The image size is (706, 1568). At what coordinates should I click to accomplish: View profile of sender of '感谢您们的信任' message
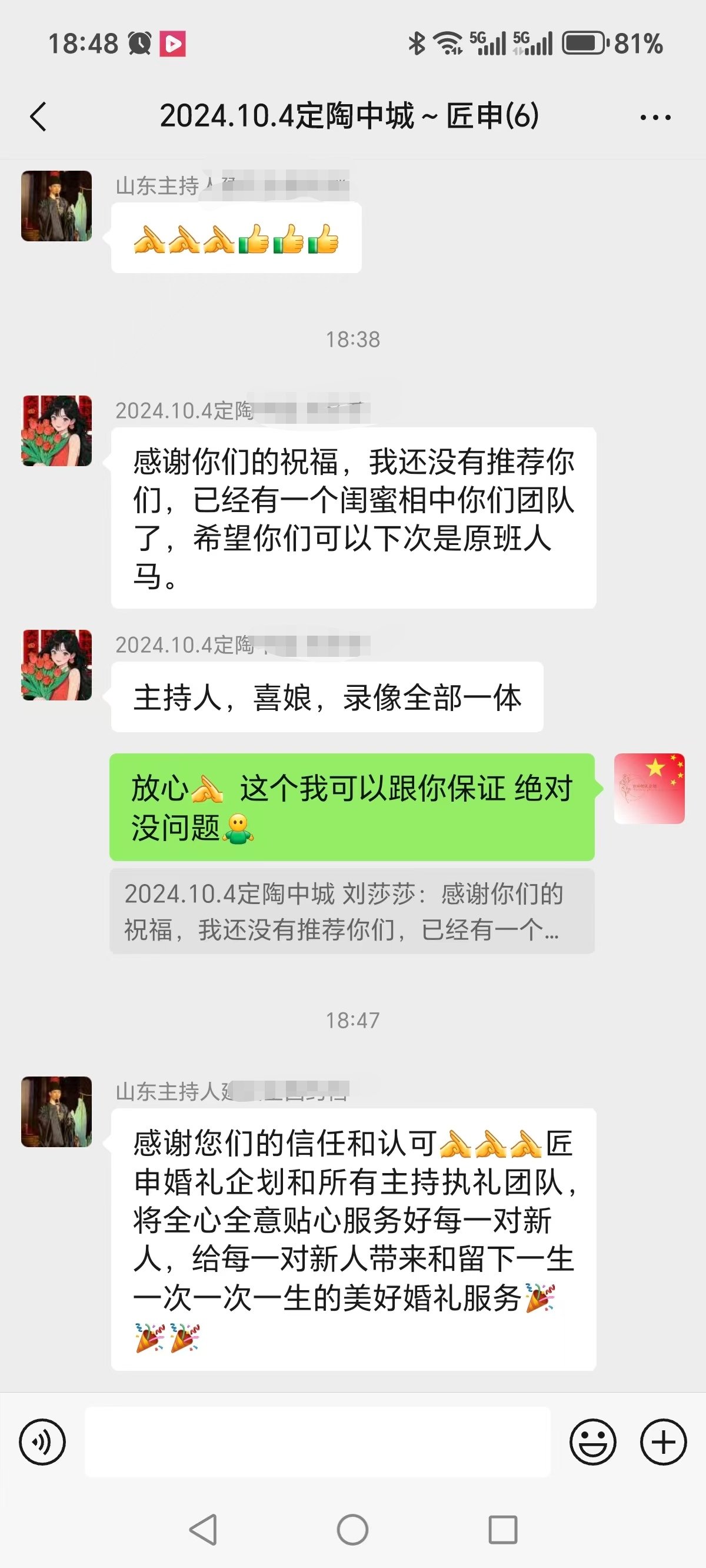tap(56, 1111)
